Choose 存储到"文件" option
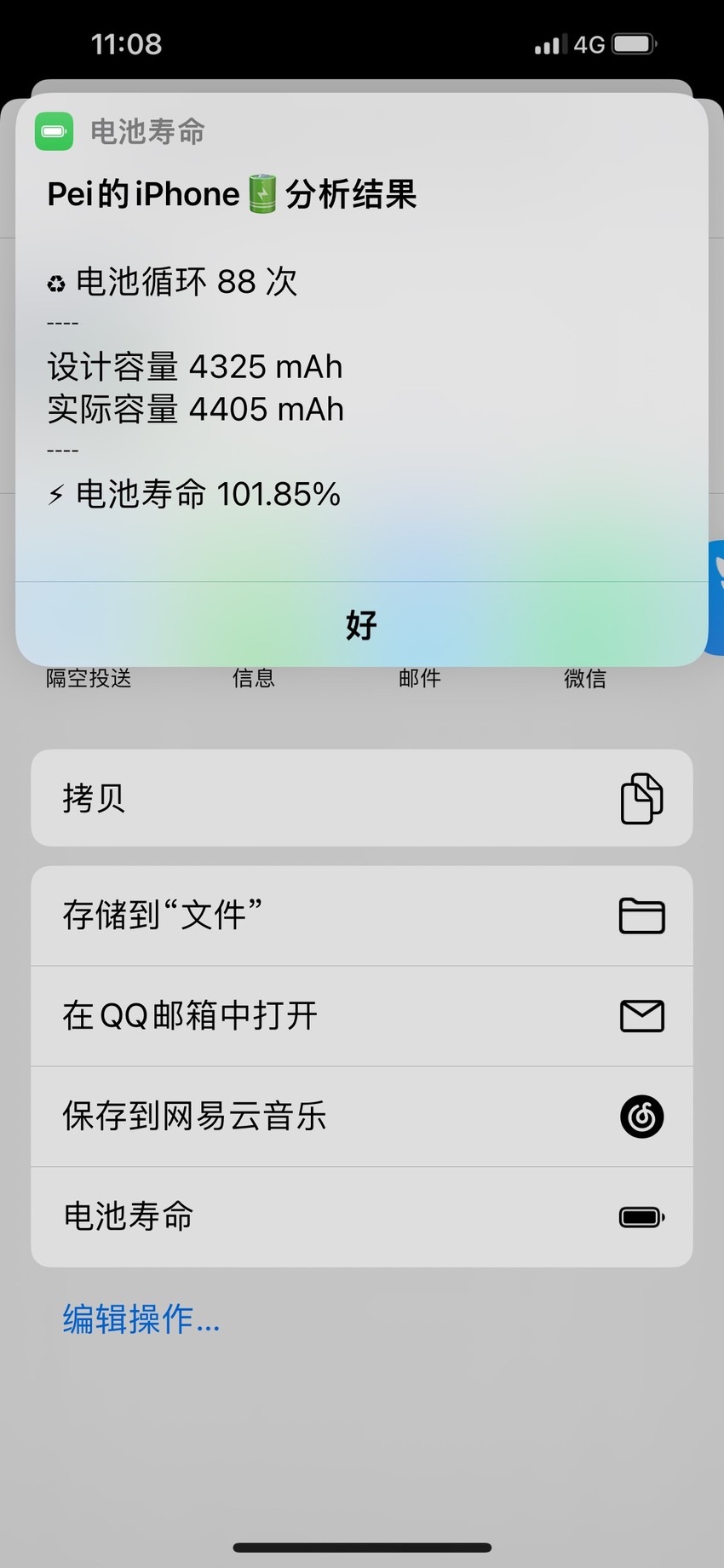Image resolution: width=724 pixels, height=1568 pixels. [362, 916]
